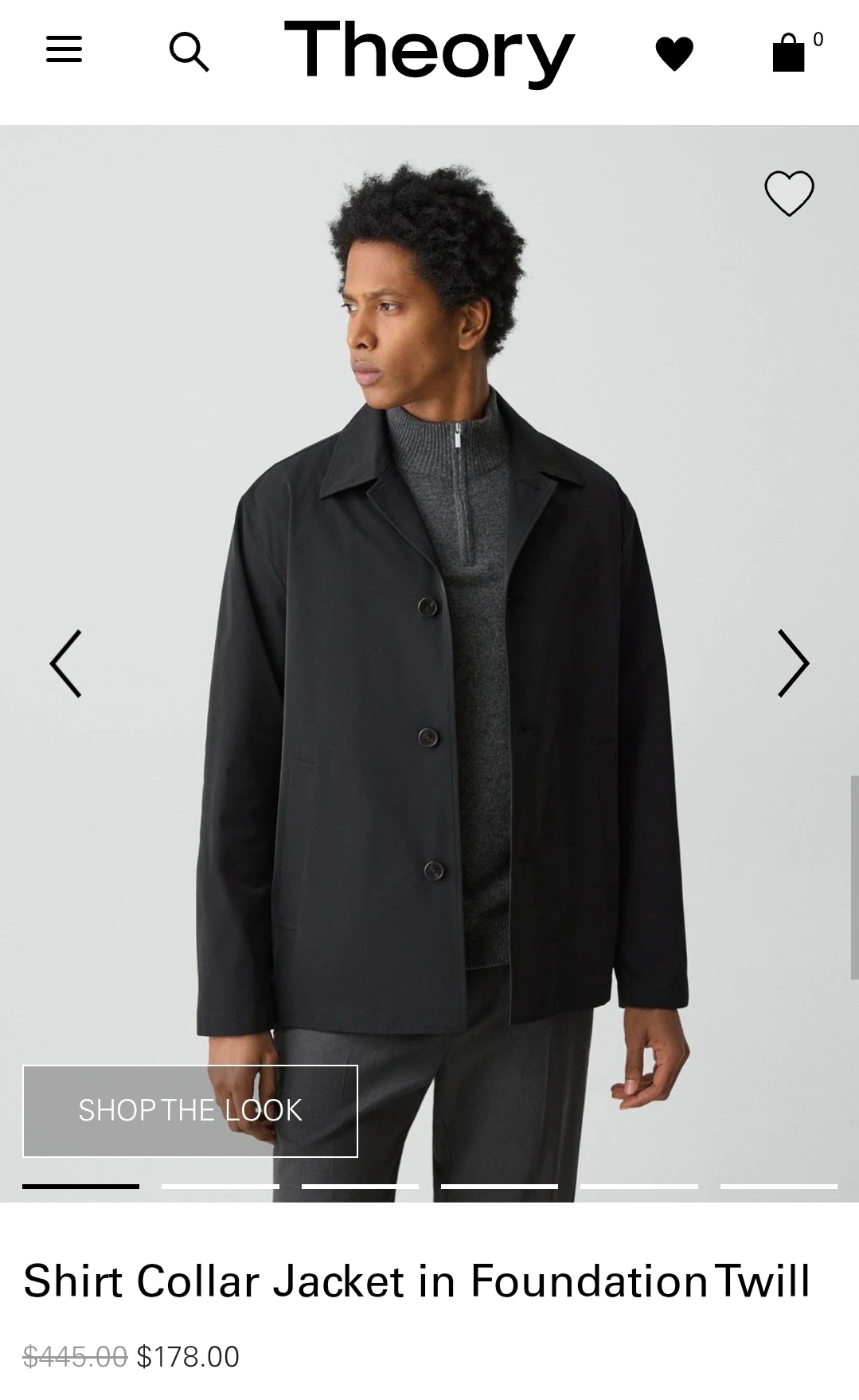Viewport: 859px width, 1400px height.
Task: Open the hamburger menu
Action: (x=64, y=50)
